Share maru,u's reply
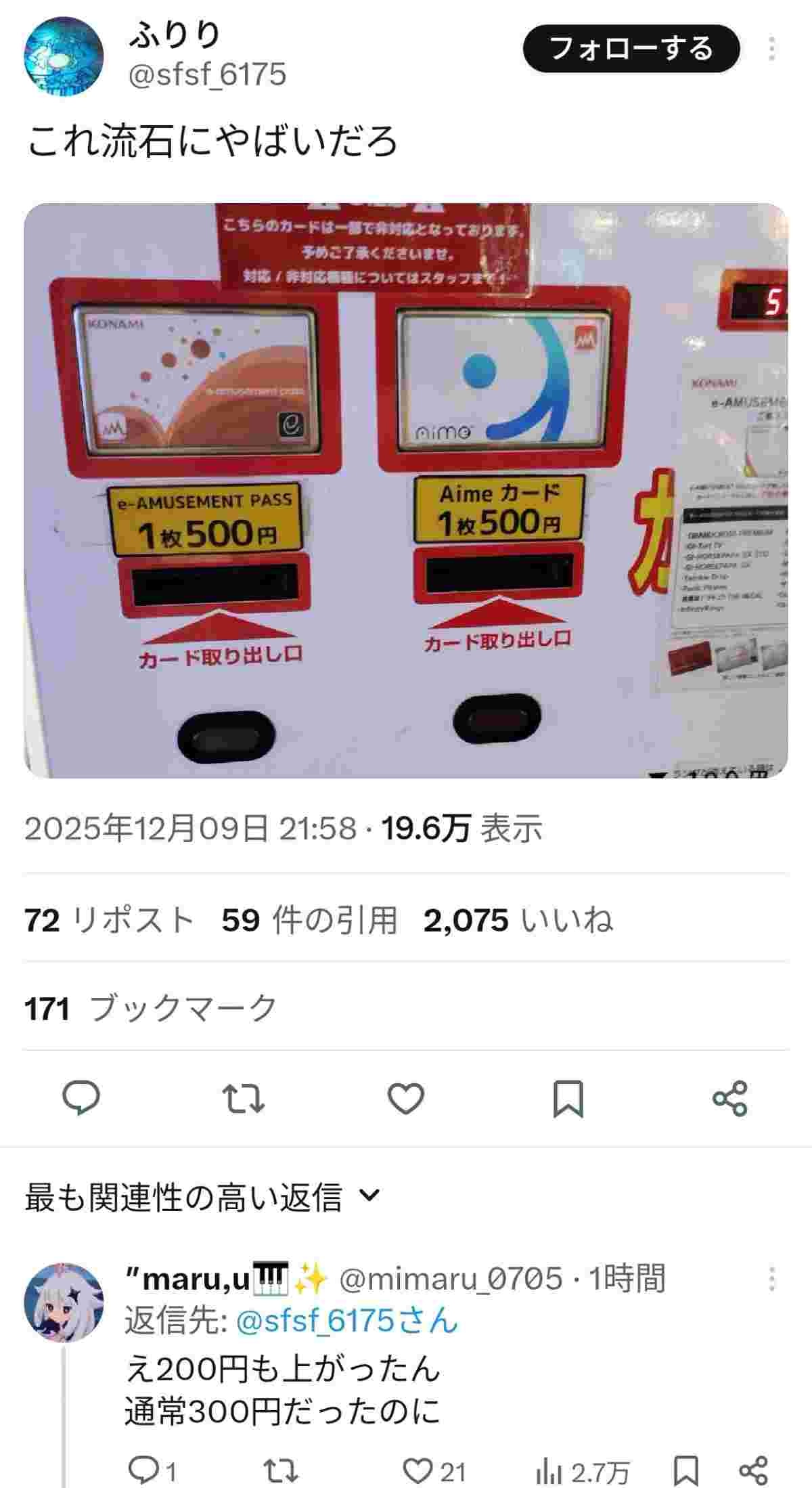This screenshot has height=1488, width=812. [753, 1470]
